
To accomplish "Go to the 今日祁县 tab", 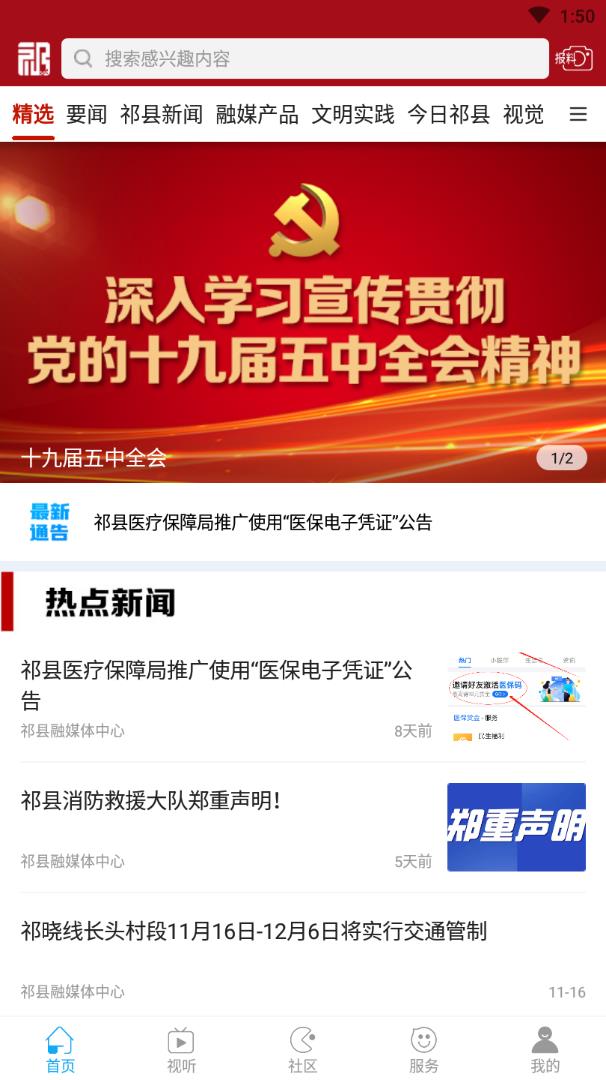I will pyautogui.click(x=448, y=115).
